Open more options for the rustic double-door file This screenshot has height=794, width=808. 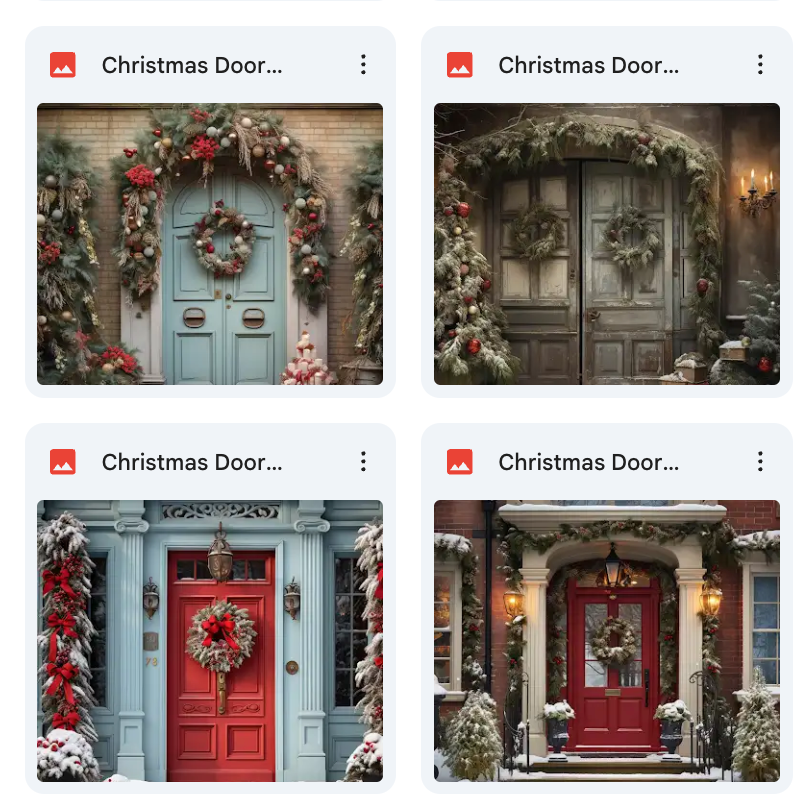pyautogui.click(x=760, y=65)
